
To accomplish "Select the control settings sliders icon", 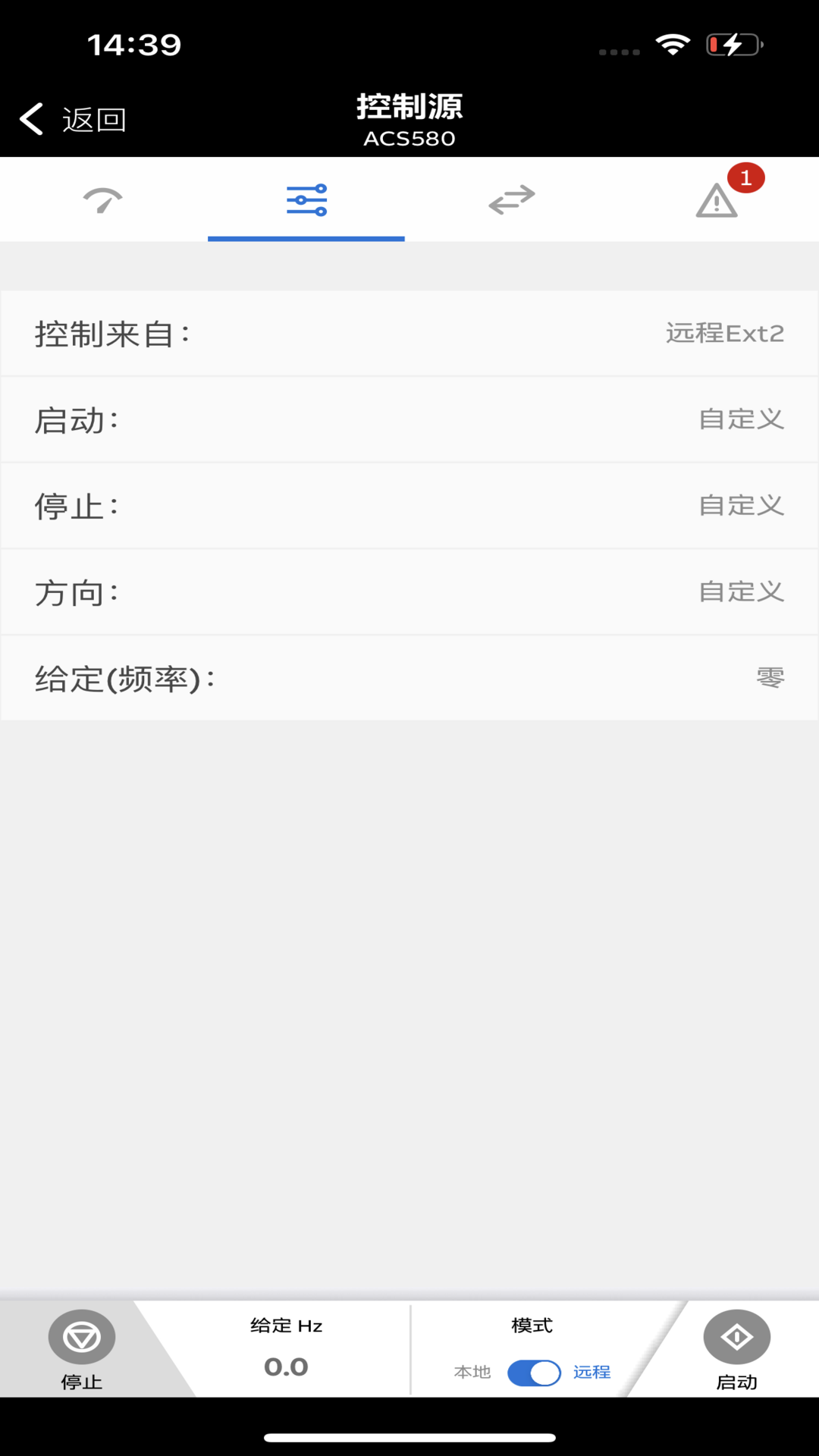I will (x=306, y=199).
